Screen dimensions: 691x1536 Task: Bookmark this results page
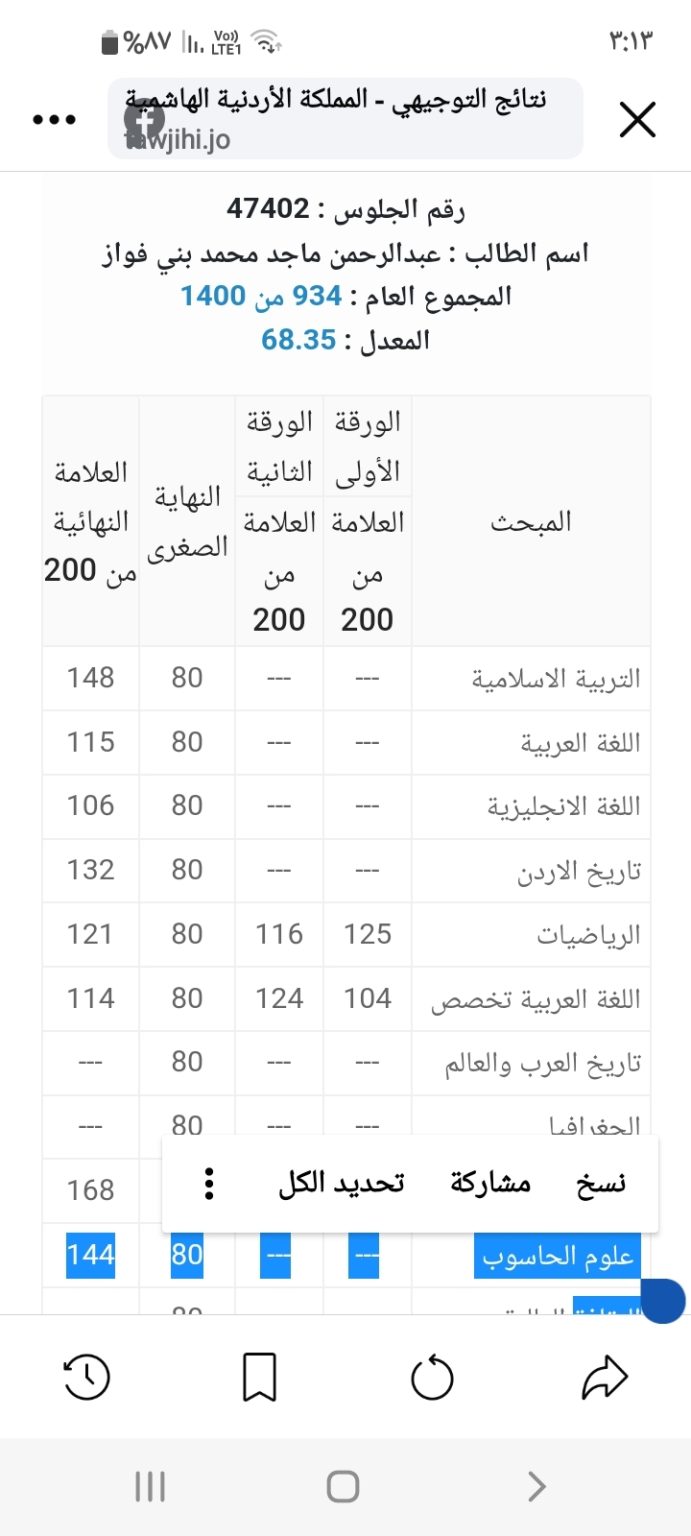[x=260, y=1378]
